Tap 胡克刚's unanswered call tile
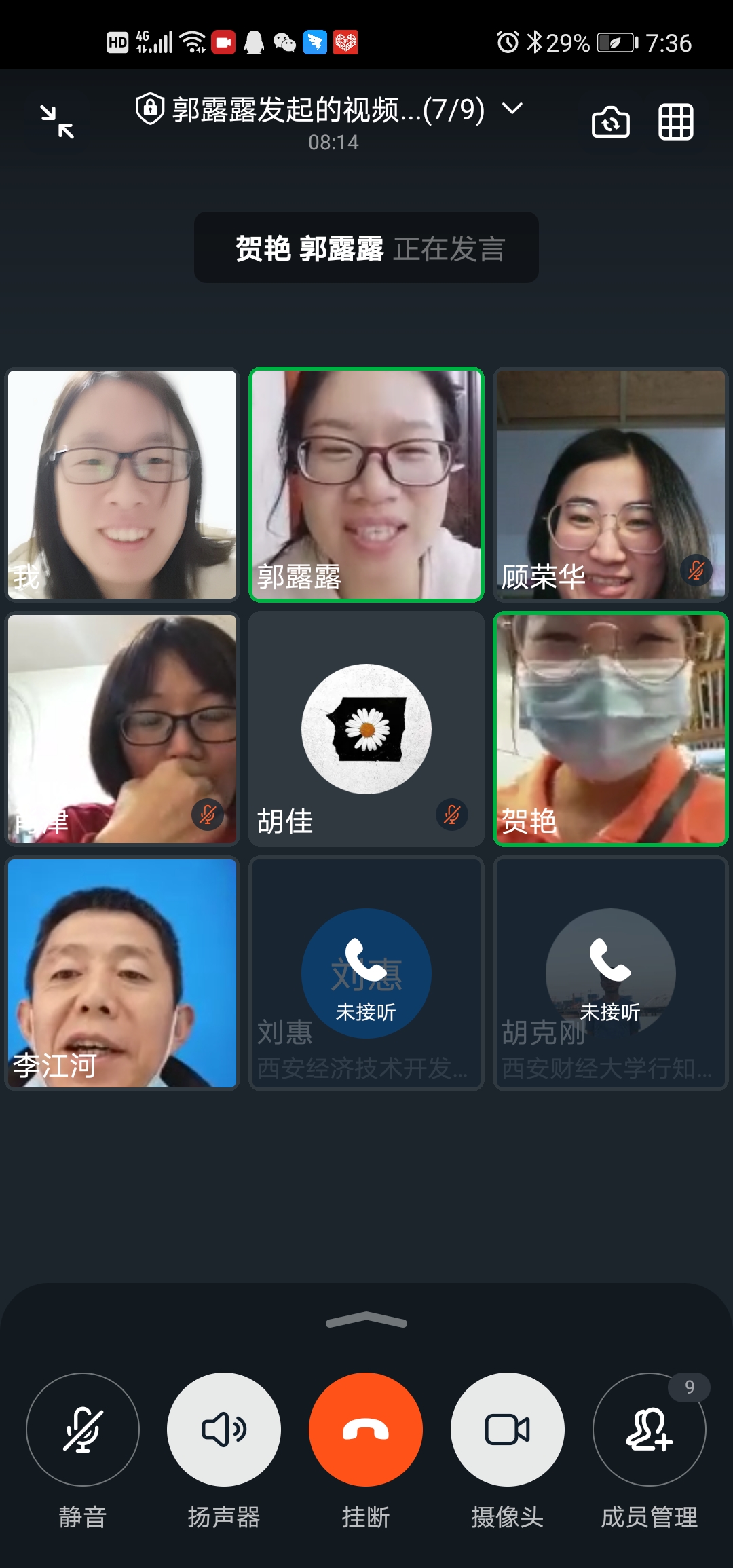The height and width of the screenshot is (1568, 733). [610, 972]
